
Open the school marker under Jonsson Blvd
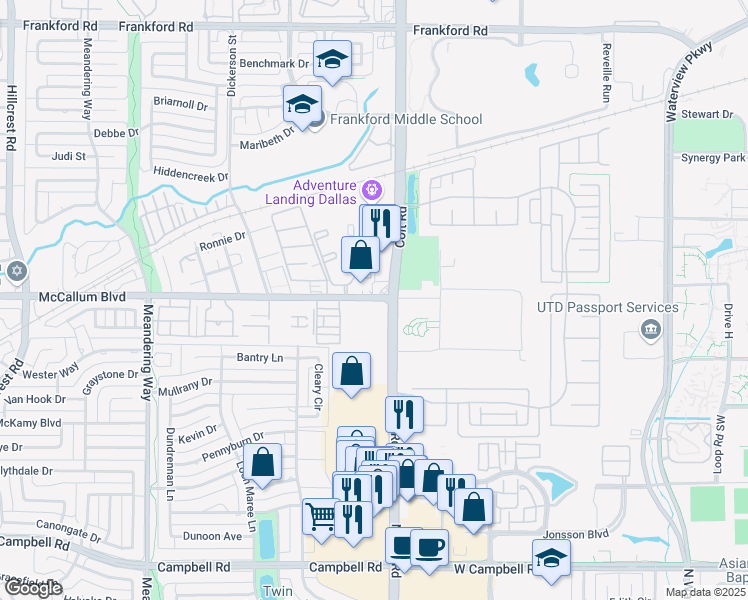(x=551, y=559)
